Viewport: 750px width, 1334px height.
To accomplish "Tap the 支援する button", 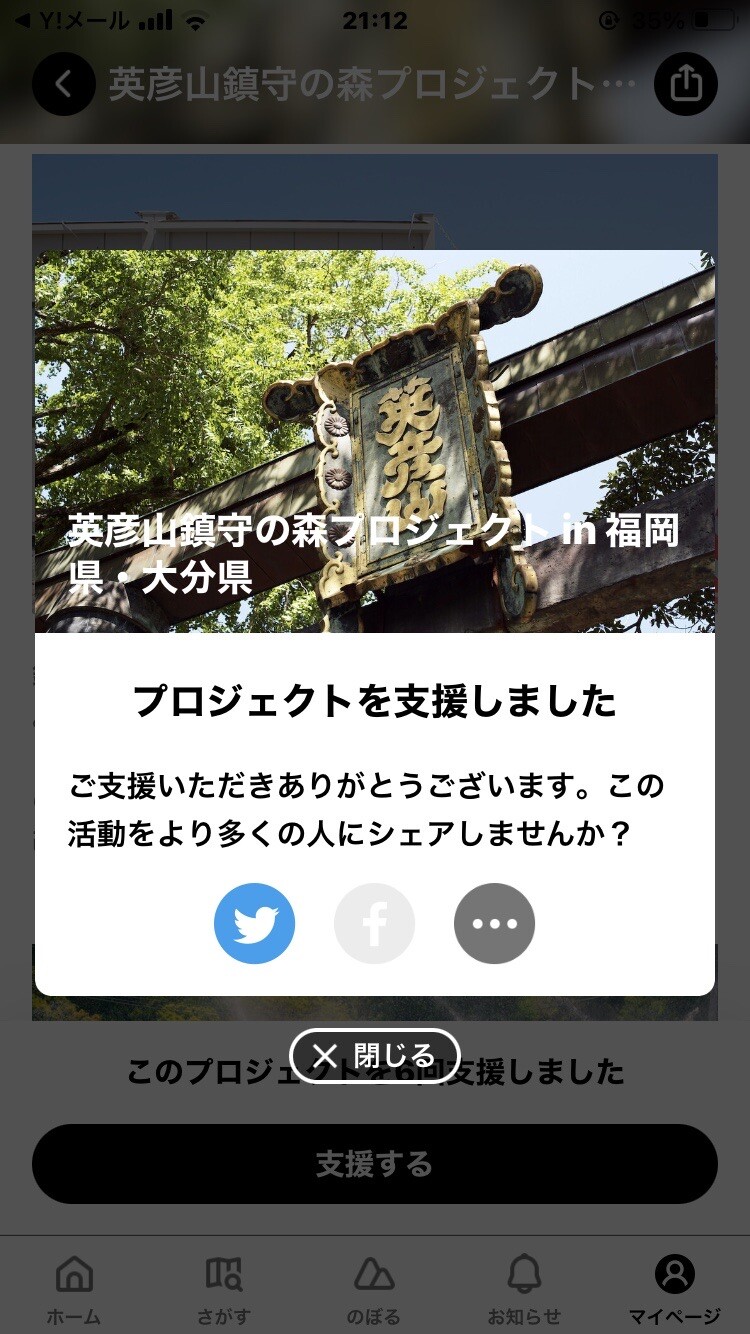I will 374,1163.
